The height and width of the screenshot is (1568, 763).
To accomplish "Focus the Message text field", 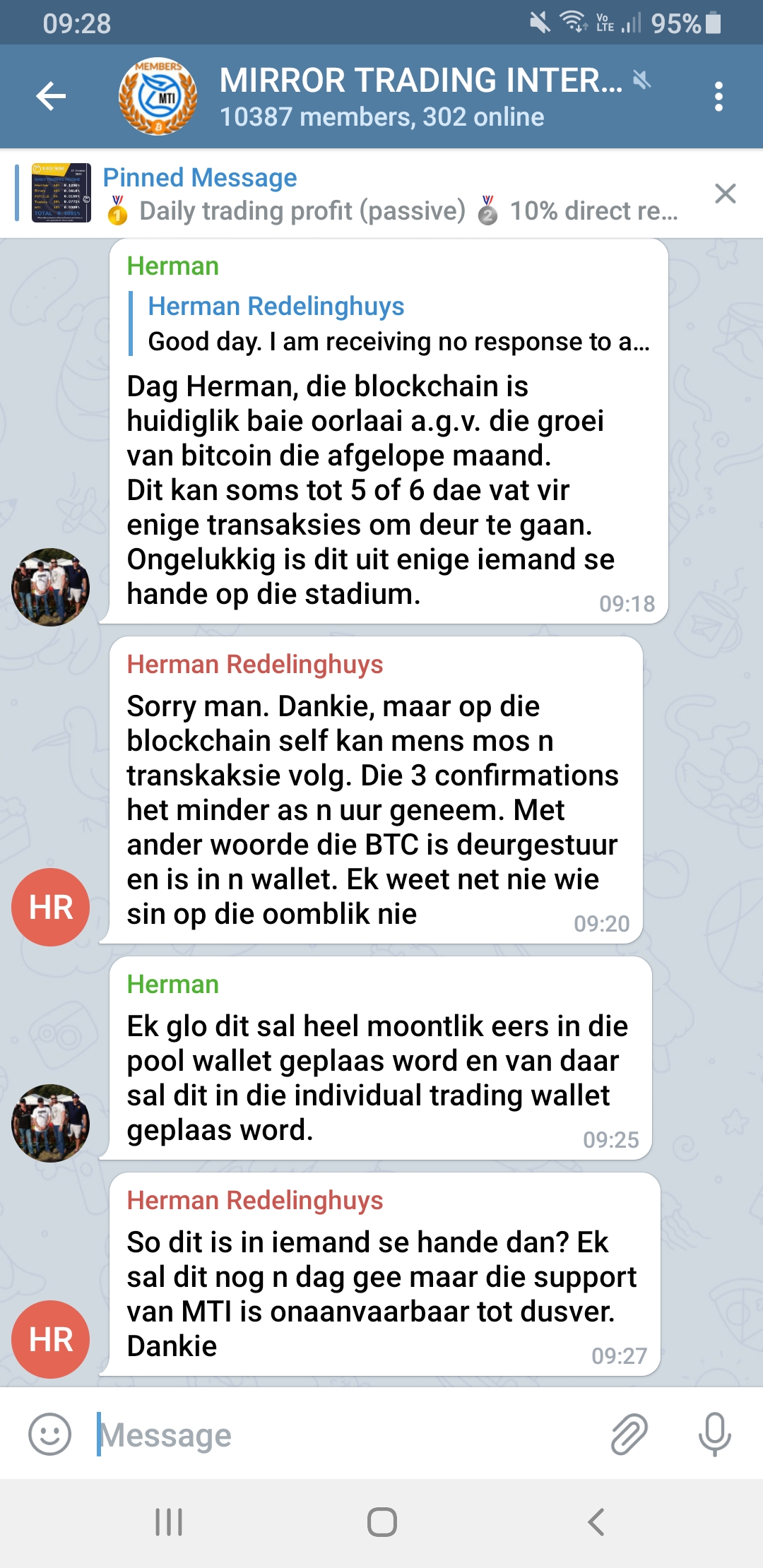I will [346, 1435].
